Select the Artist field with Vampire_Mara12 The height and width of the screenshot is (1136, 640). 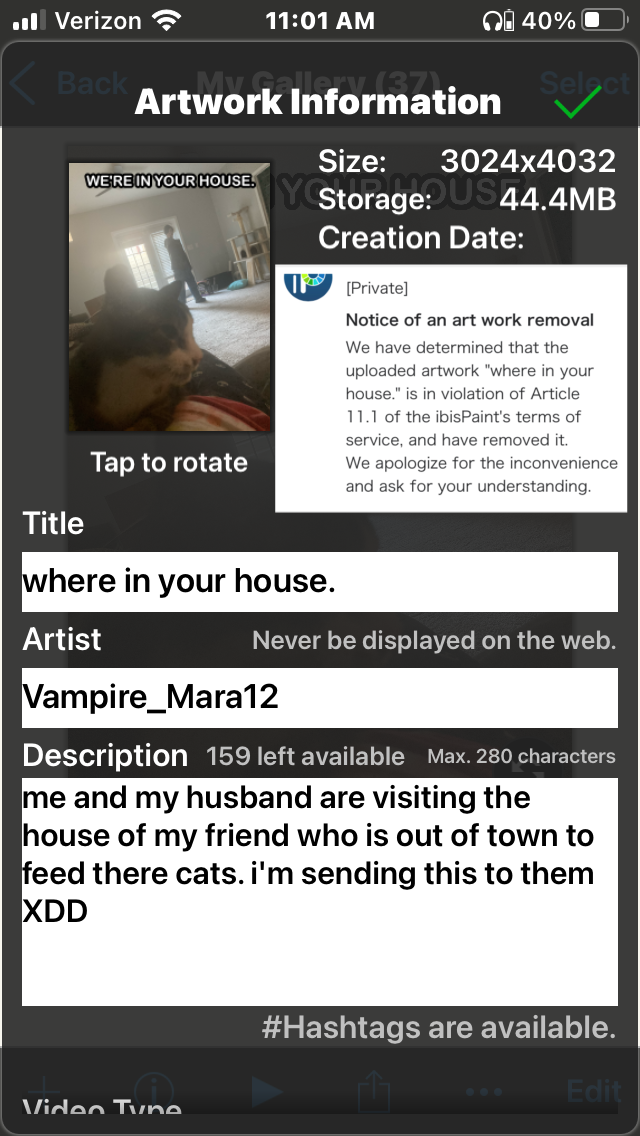[320, 697]
